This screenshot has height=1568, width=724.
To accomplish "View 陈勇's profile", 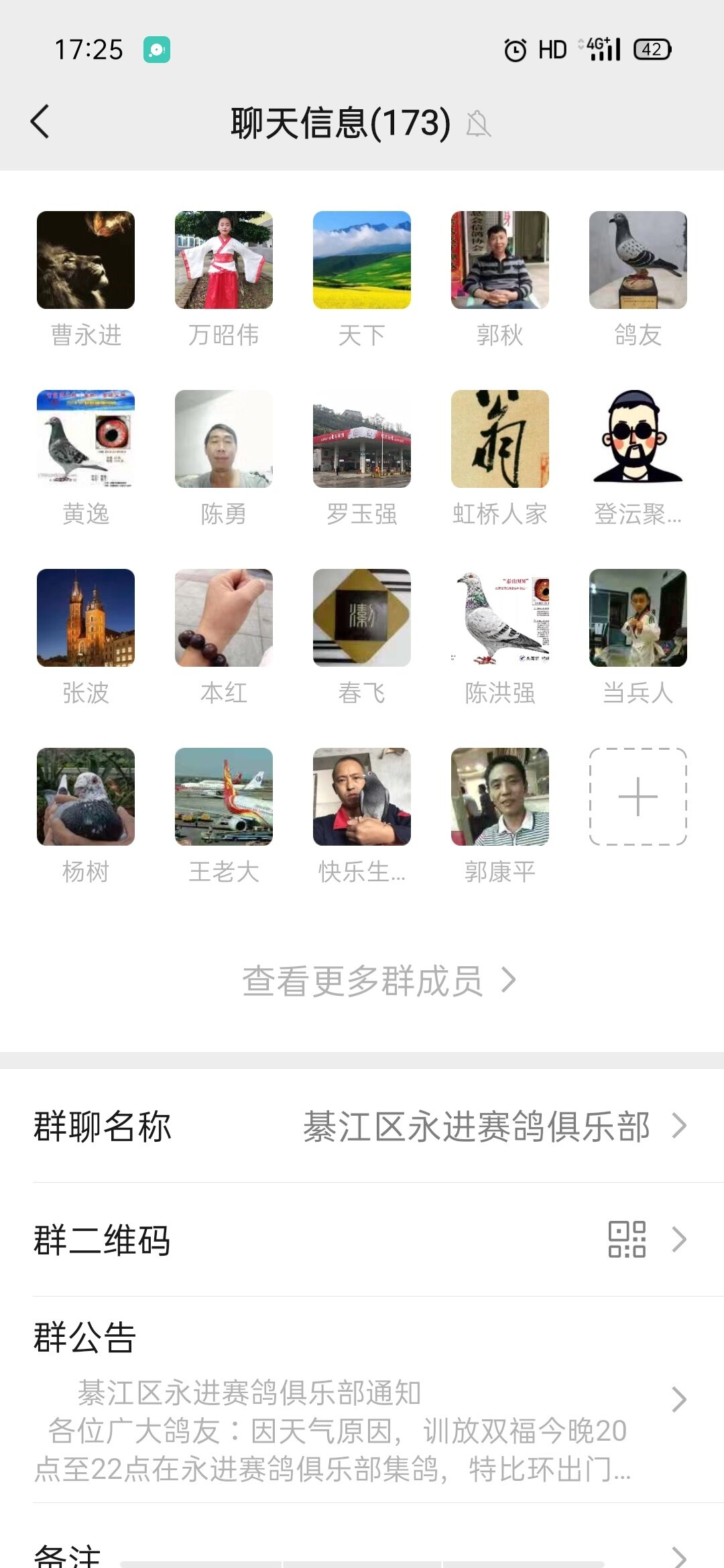I will [x=224, y=439].
